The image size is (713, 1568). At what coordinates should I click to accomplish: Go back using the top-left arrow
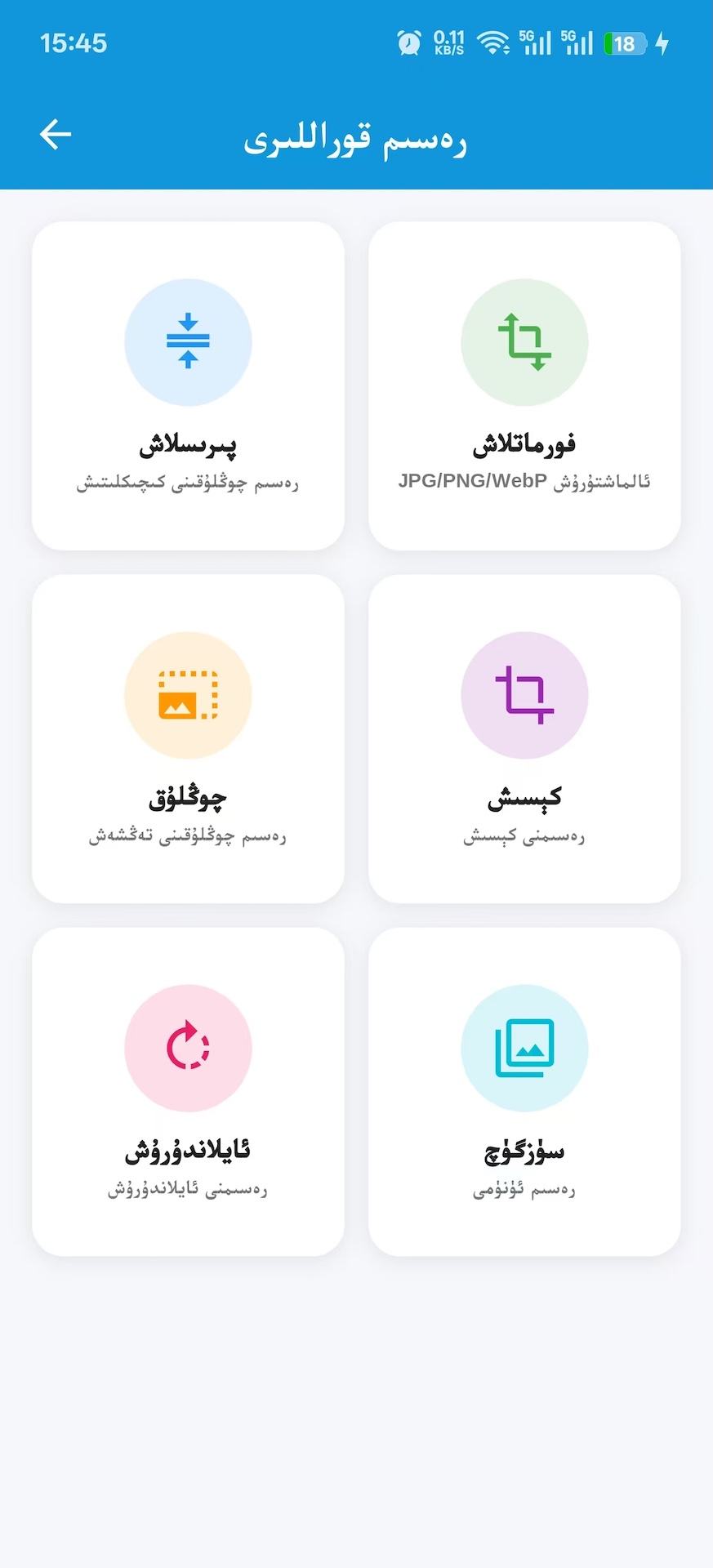click(56, 135)
